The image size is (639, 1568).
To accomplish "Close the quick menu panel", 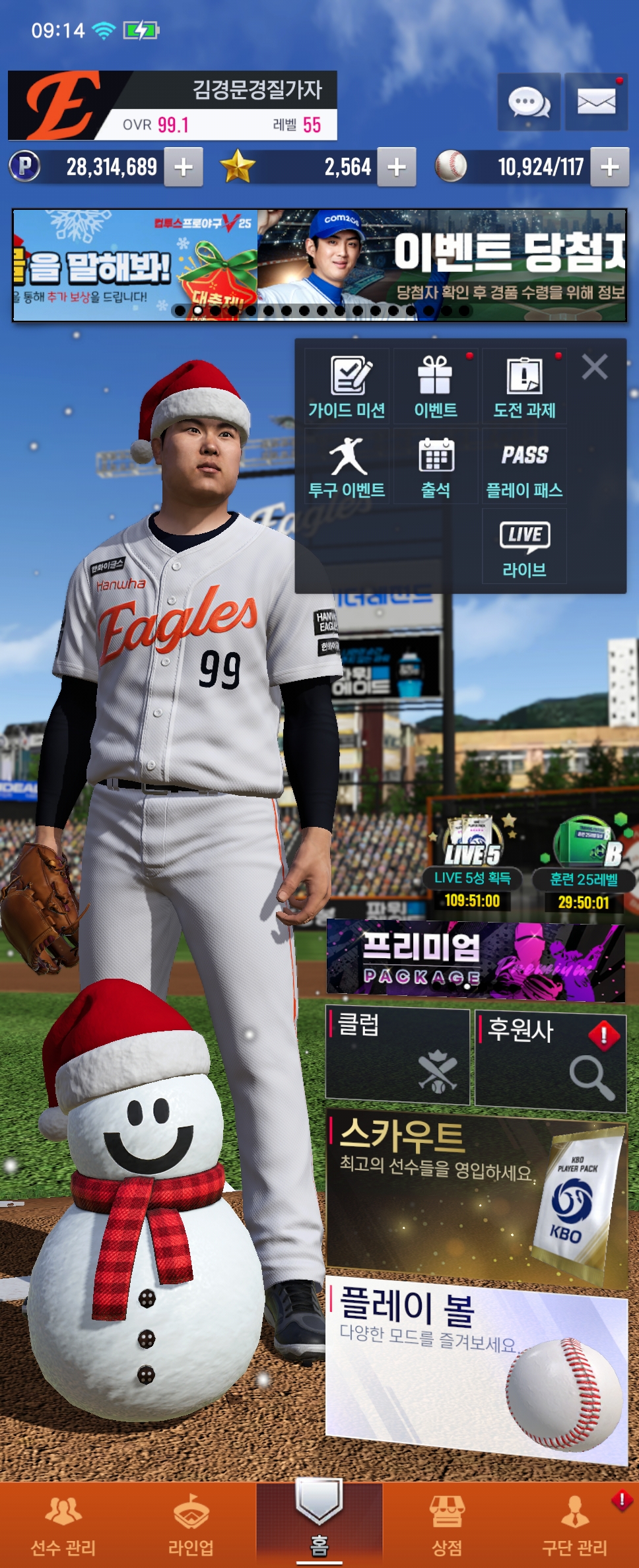I will click(x=595, y=366).
